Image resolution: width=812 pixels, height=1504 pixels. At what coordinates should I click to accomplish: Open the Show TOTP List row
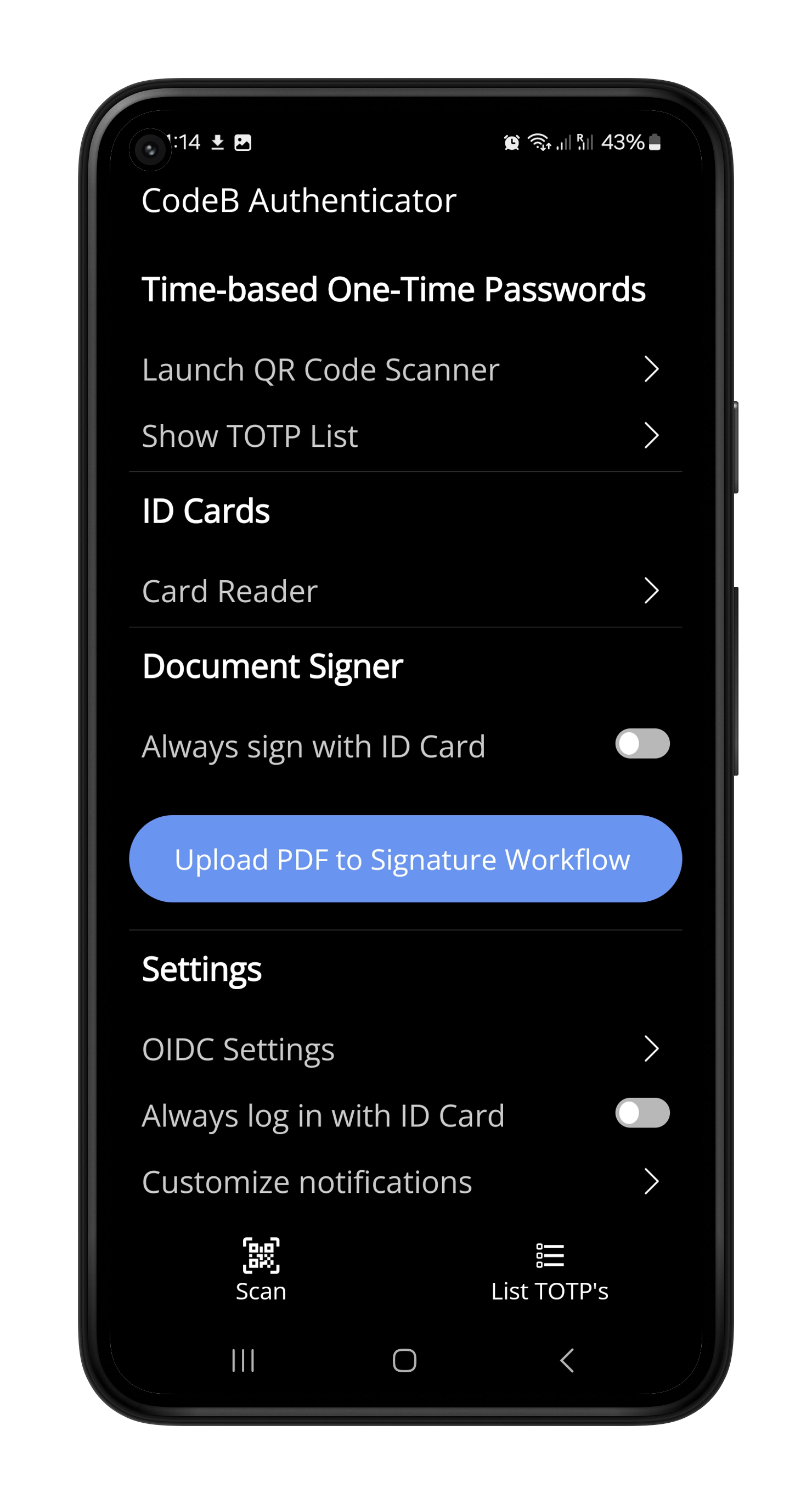[405, 436]
